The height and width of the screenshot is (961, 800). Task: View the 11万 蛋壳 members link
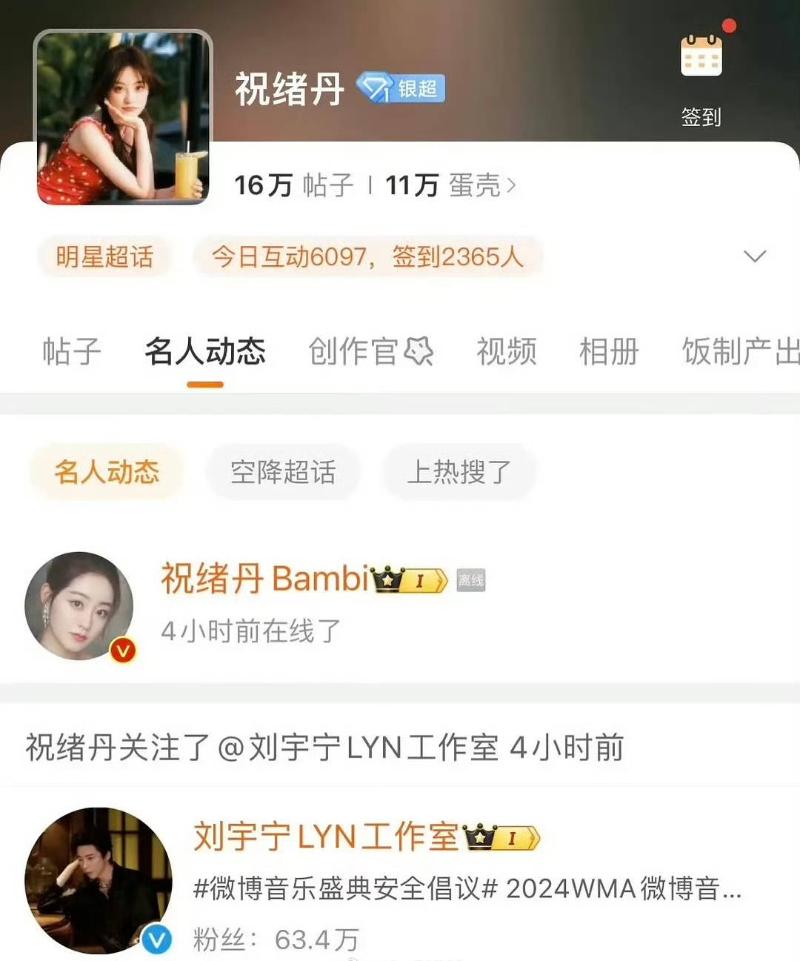point(451,185)
